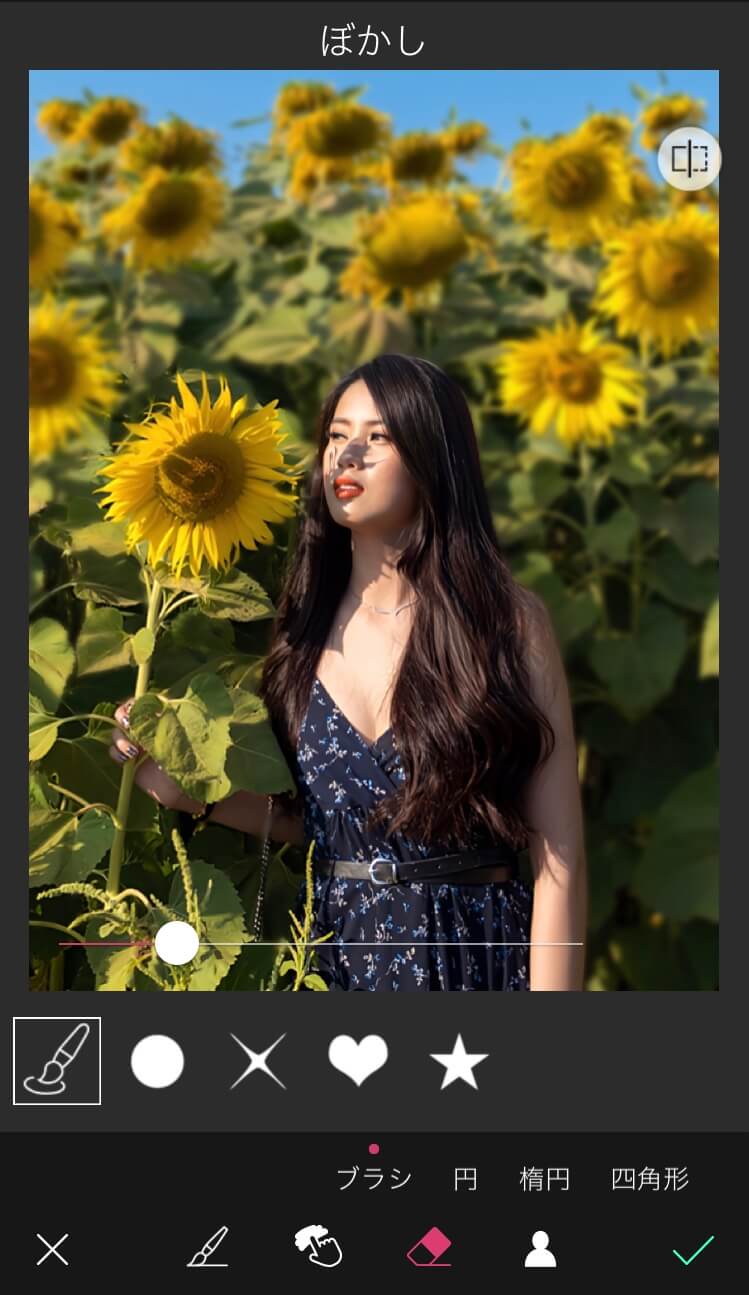Choose the heart bokeh shape
Screen dimensions: 749x1295
point(358,1061)
